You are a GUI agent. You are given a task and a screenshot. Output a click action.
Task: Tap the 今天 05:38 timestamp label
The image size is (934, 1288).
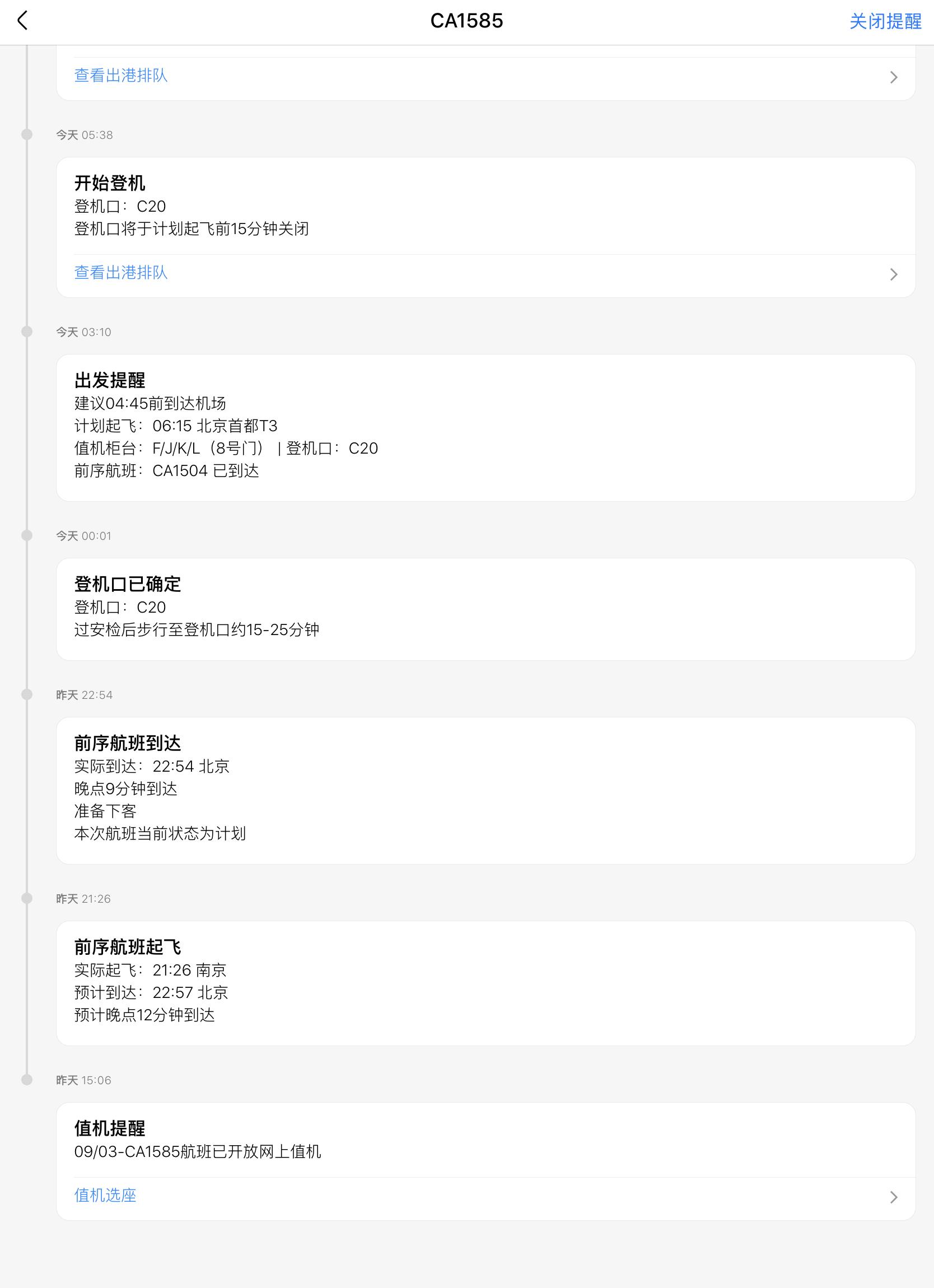pyautogui.click(x=84, y=135)
